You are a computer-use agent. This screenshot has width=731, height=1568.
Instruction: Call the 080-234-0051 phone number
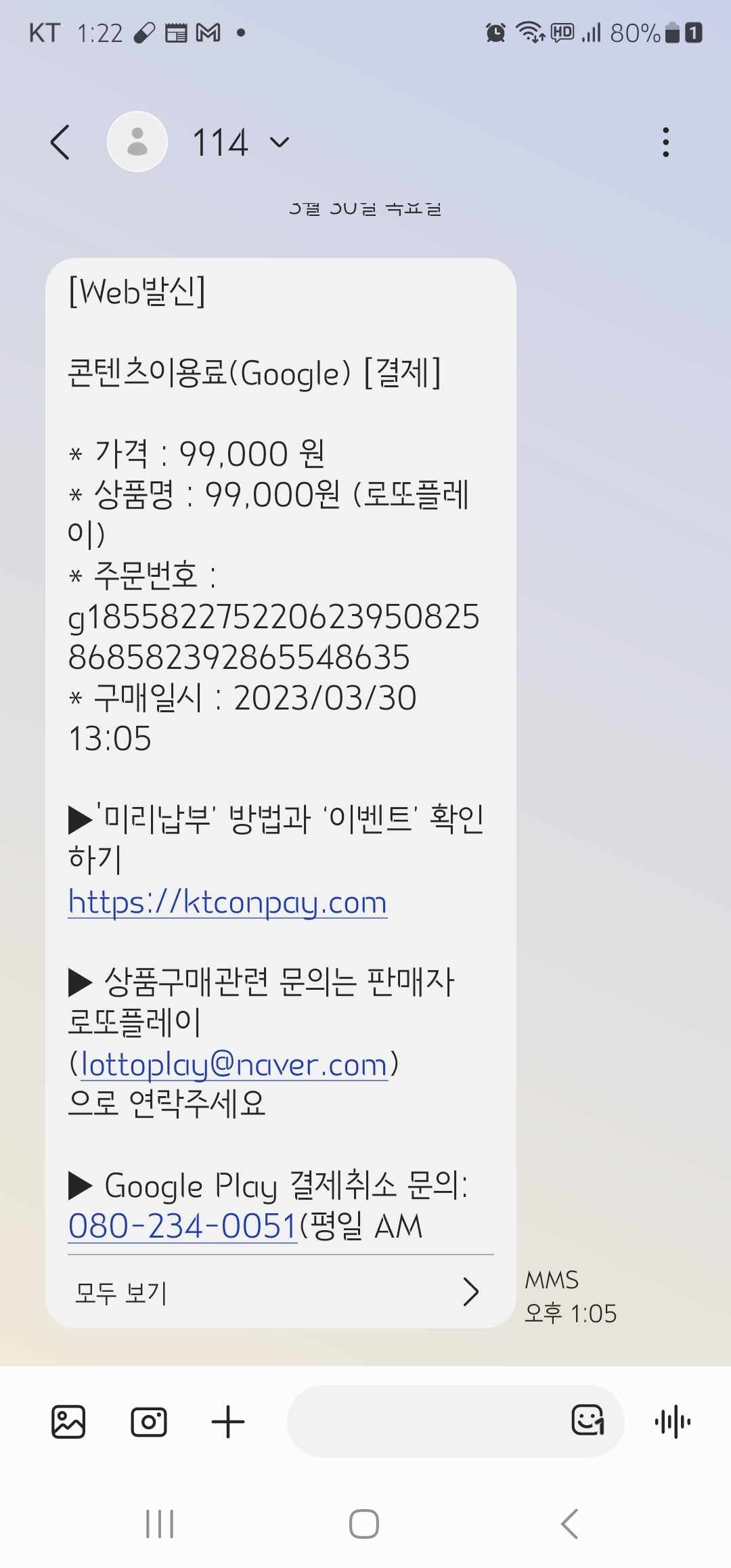(183, 1226)
